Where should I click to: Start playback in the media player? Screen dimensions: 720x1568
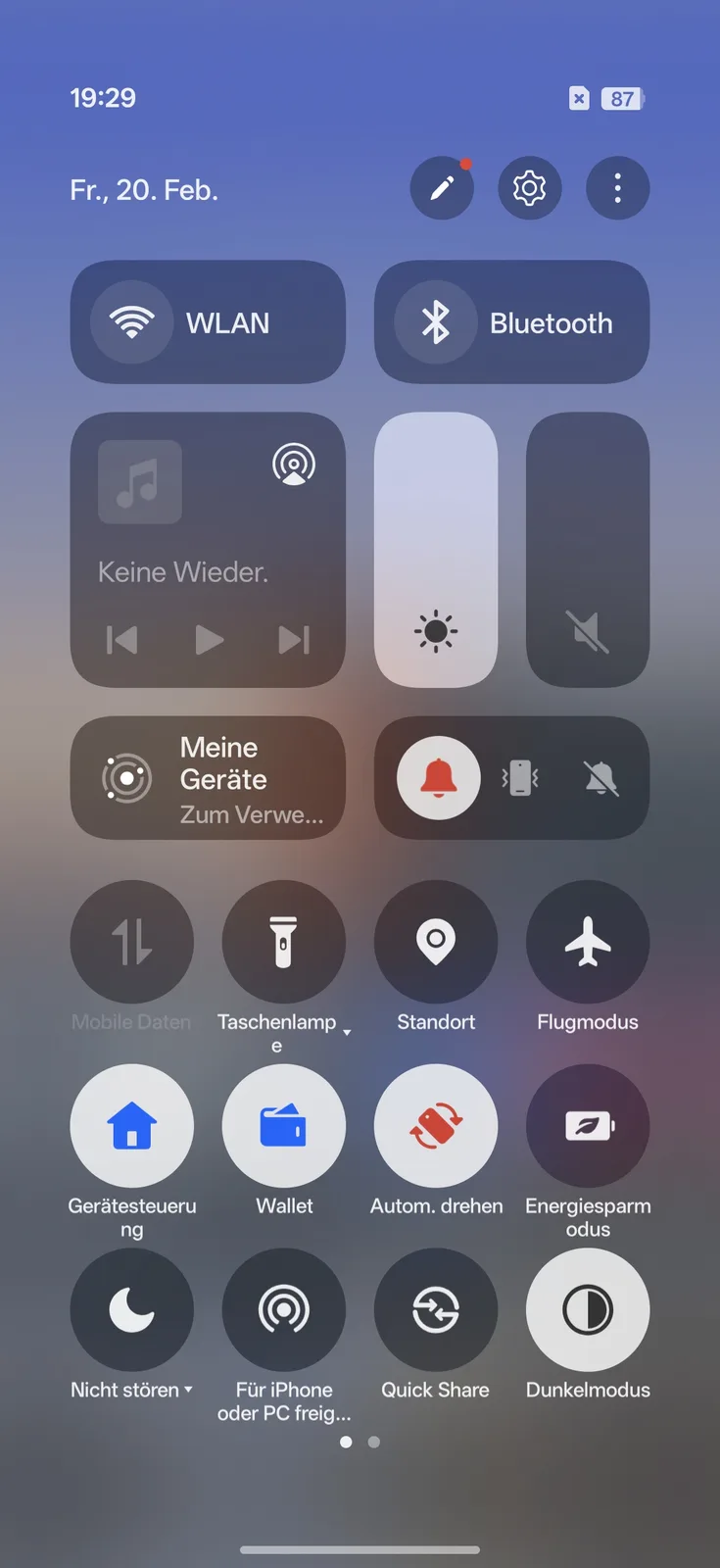(x=209, y=640)
